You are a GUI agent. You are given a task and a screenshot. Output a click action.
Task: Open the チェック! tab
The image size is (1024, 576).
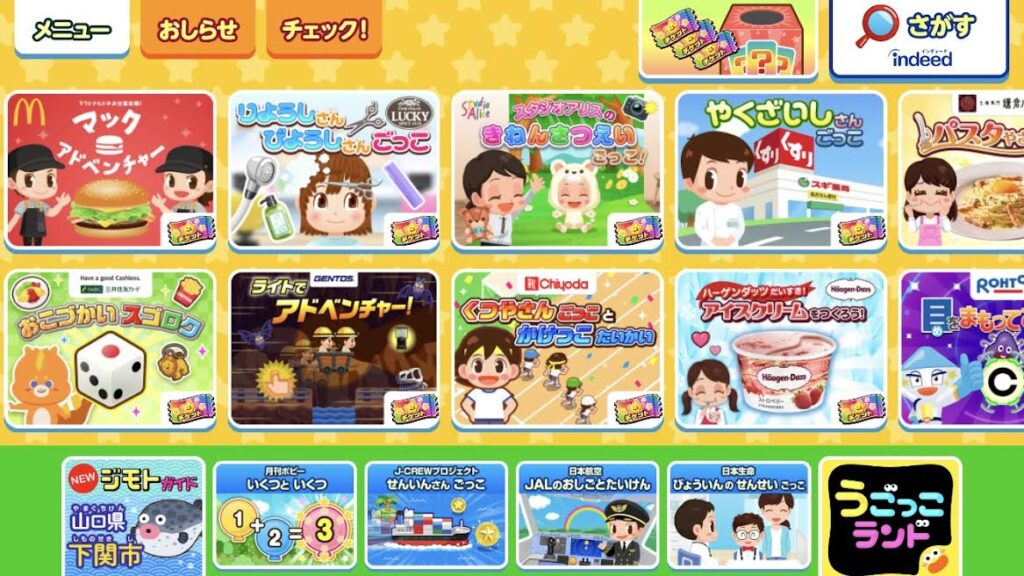tap(323, 28)
